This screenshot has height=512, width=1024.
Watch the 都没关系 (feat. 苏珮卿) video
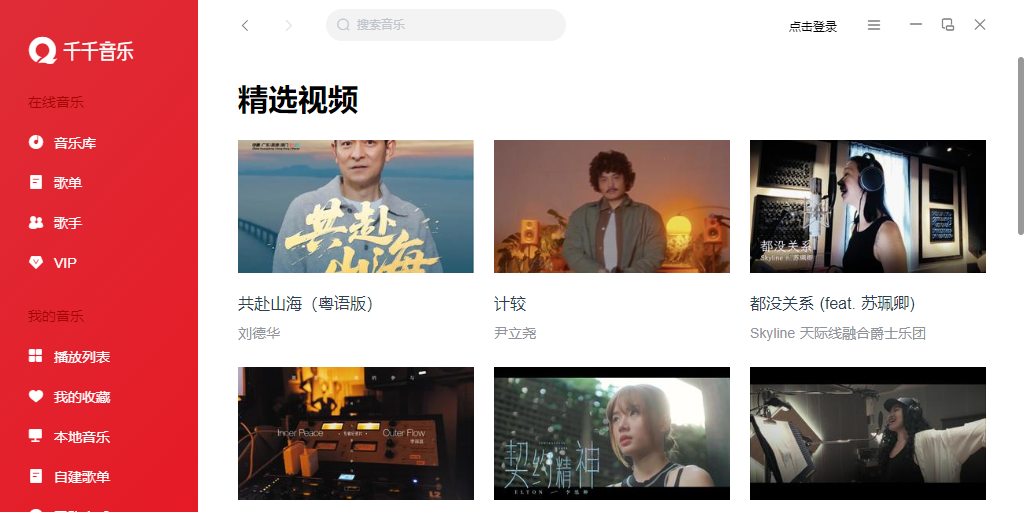(867, 206)
